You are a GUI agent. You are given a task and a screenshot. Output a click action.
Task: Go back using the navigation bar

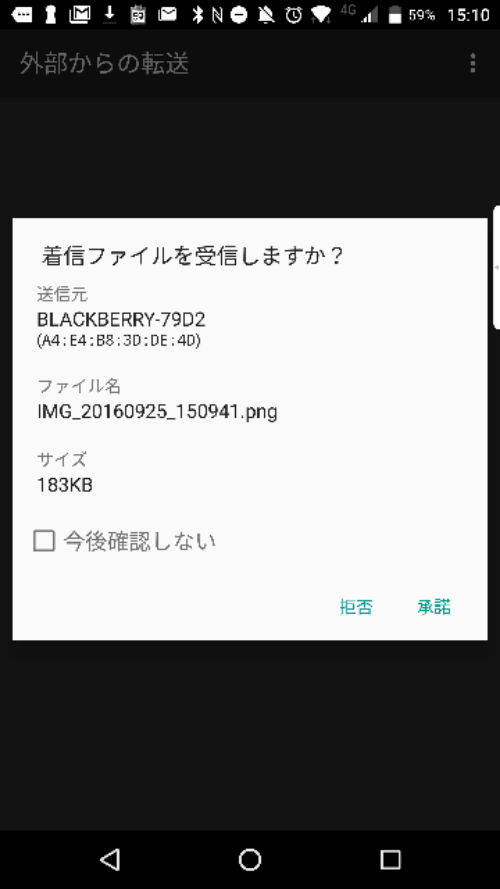click(x=110, y=860)
